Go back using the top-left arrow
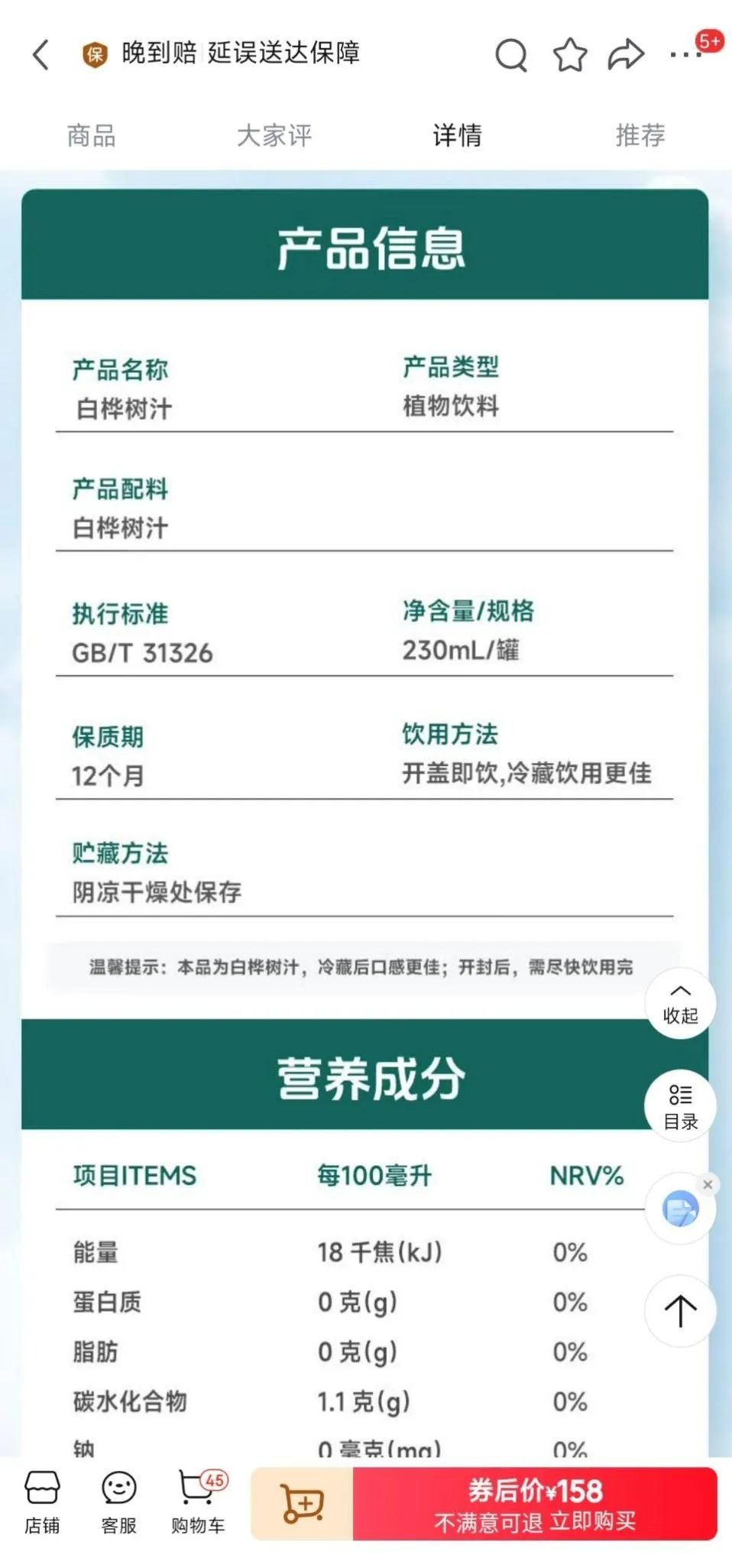The image size is (732, 1568). tap(41, 55)
